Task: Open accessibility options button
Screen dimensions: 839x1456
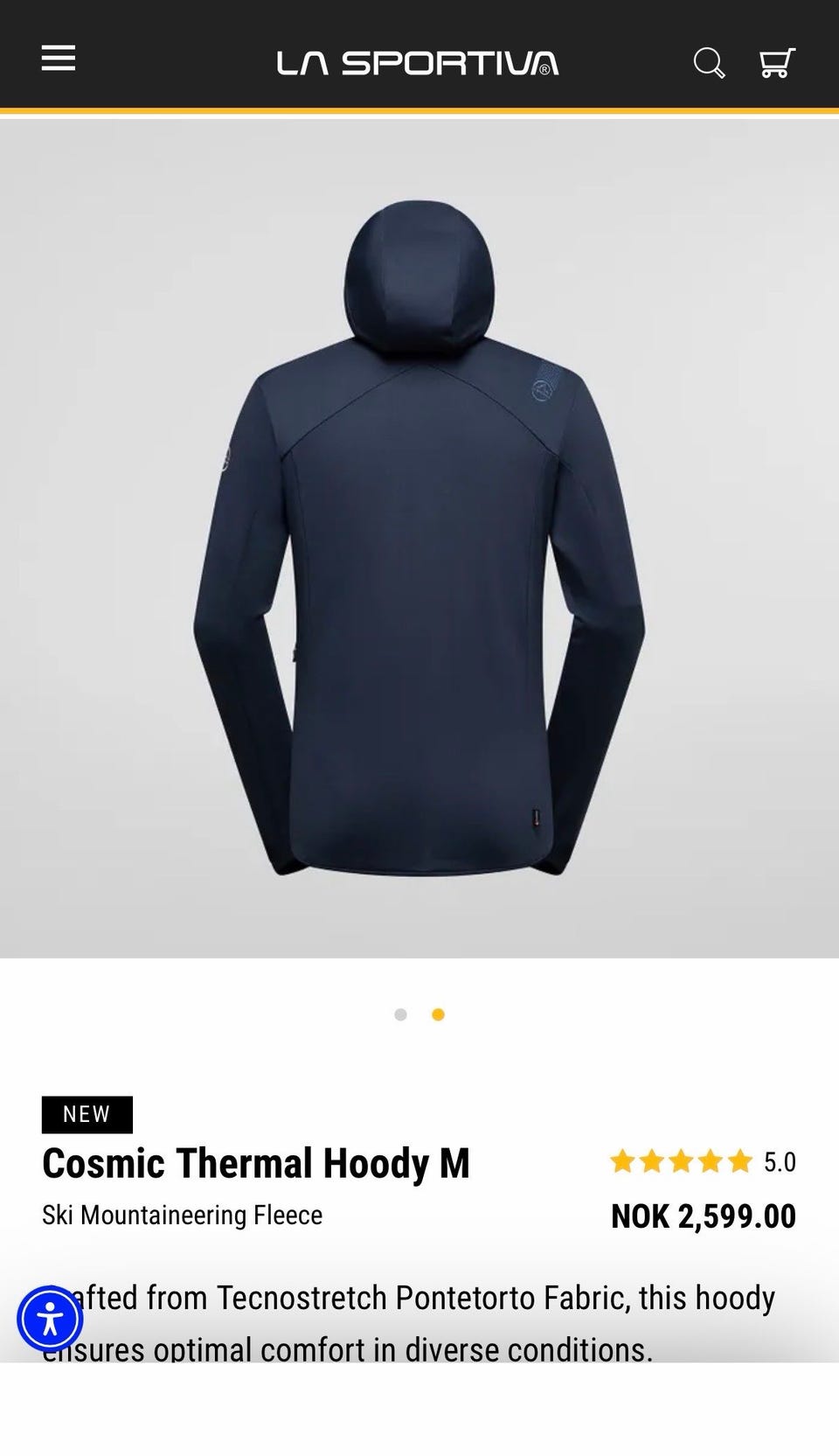Action: 50,1319
